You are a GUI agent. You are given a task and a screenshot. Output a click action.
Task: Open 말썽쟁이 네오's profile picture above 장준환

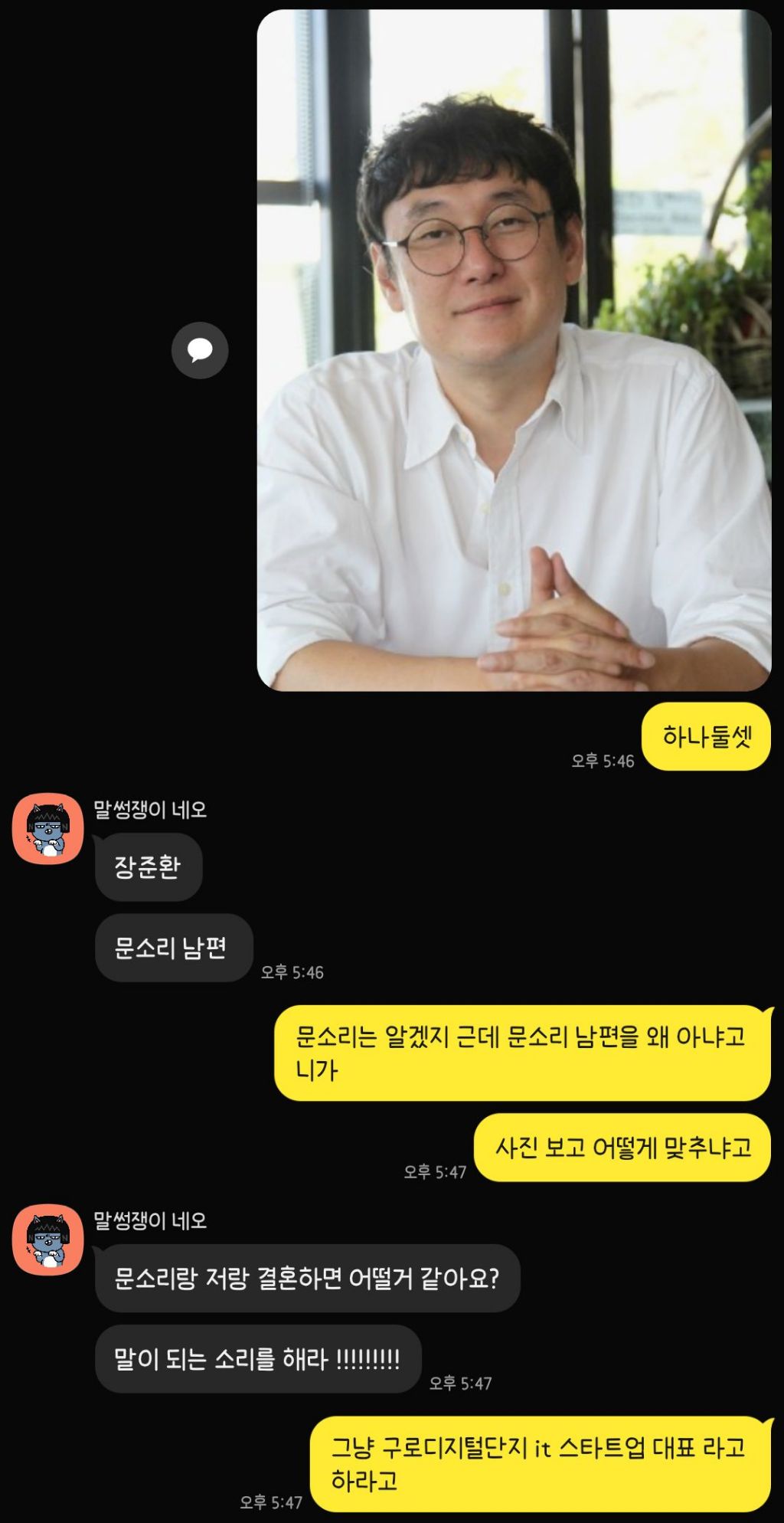click(x=47, y=829)
